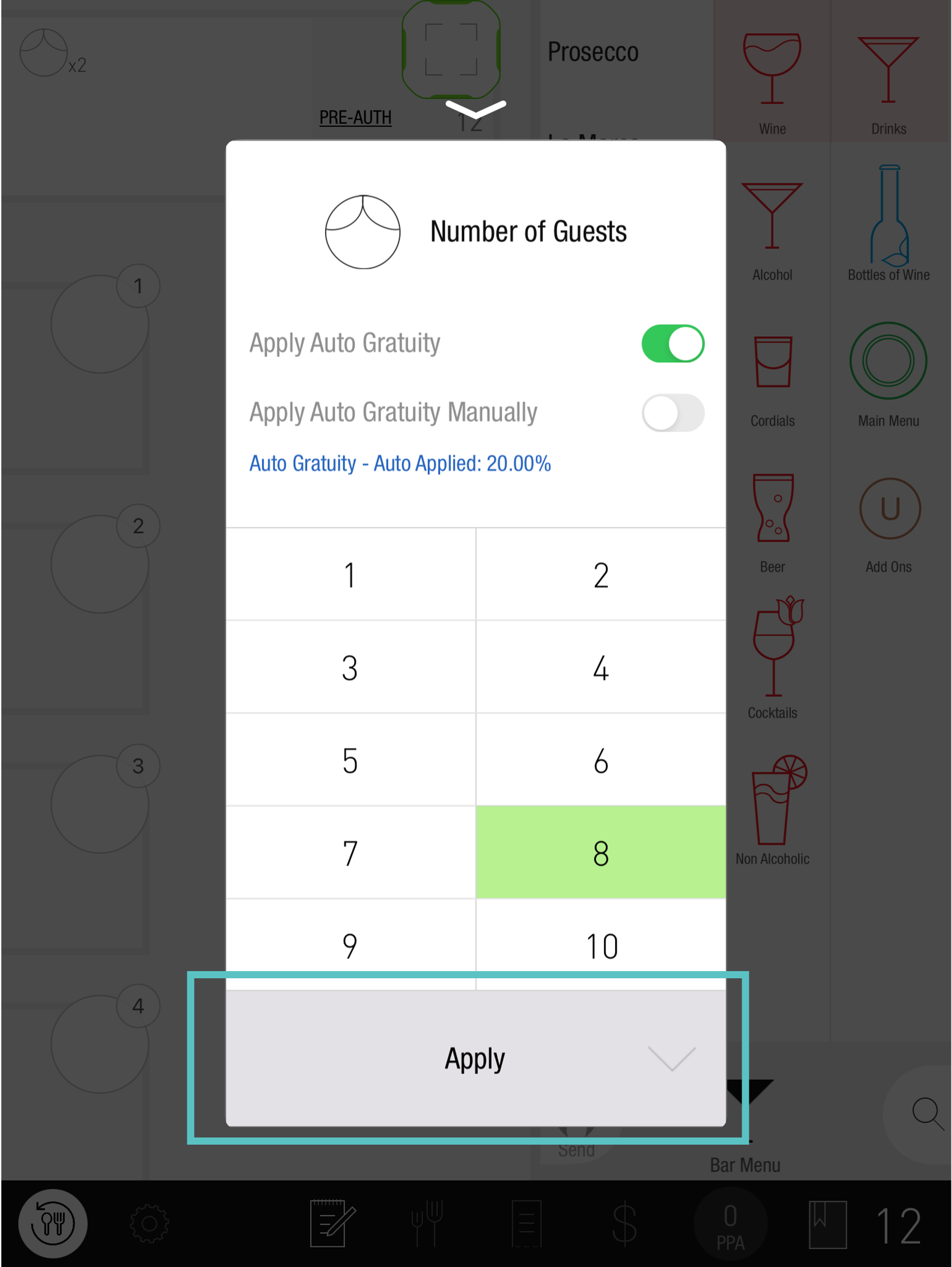Confirm guest count with Apply

coord(475,1059)
